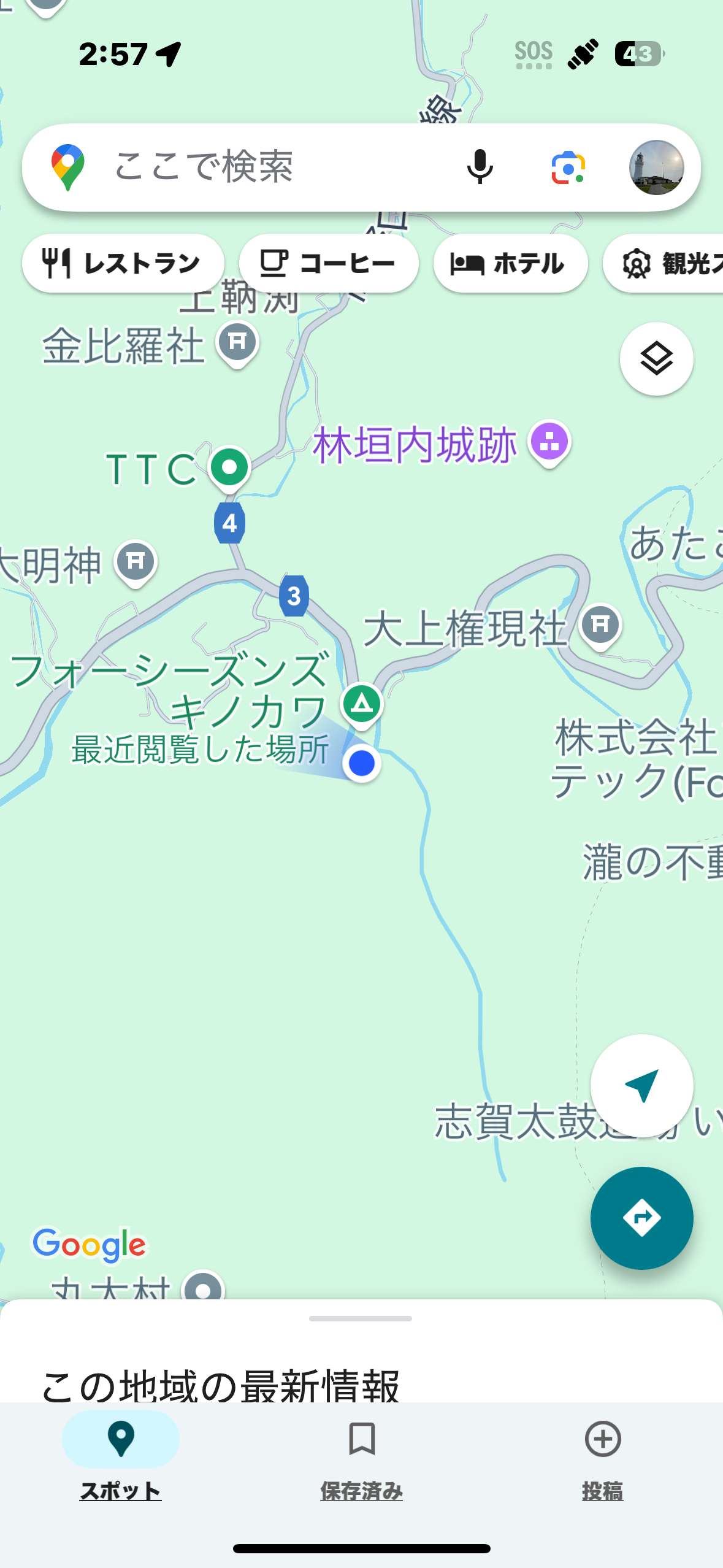Tap the 金比羅社 shrine pin
The image size is (723, 1568).
tap(237, 343)
